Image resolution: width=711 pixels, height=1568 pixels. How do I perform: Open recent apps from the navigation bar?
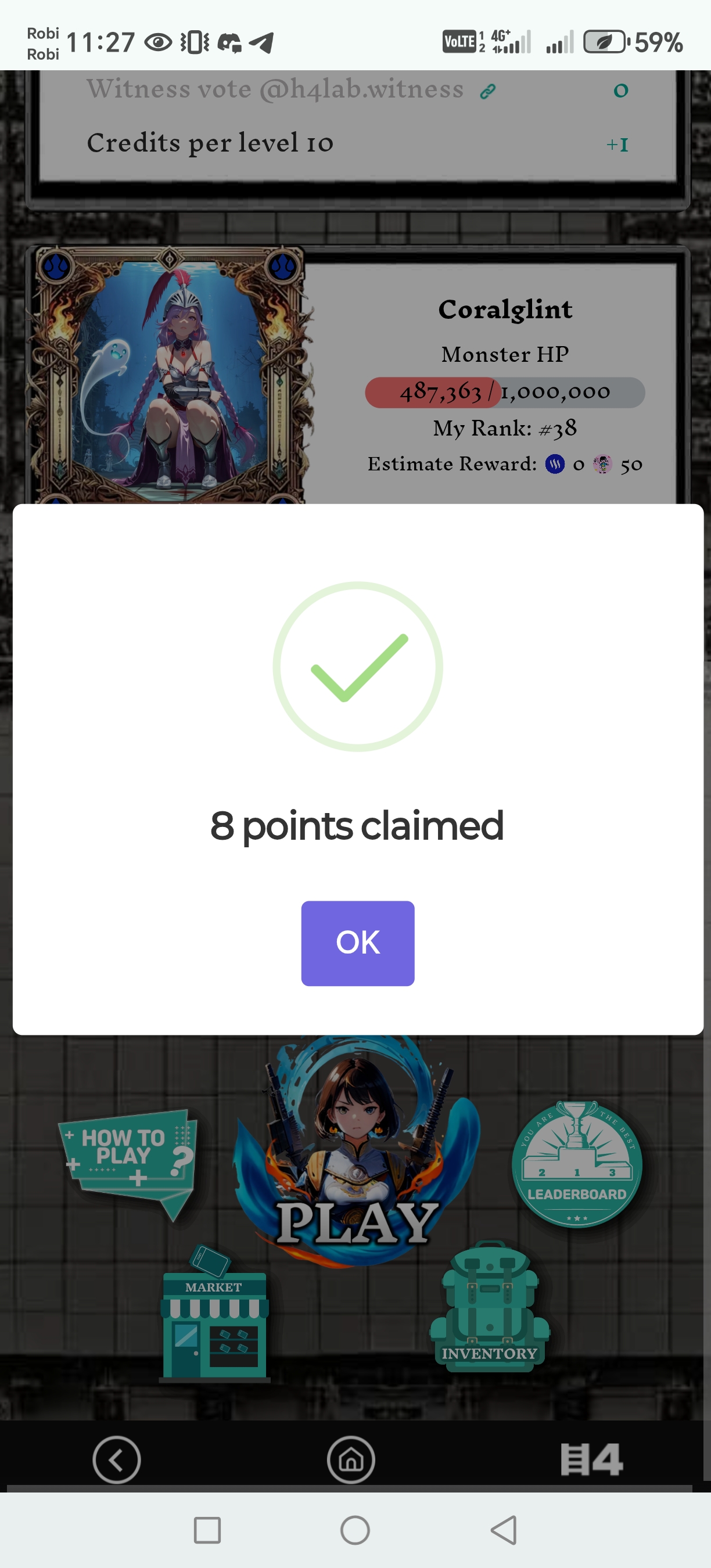[207, 1530]
